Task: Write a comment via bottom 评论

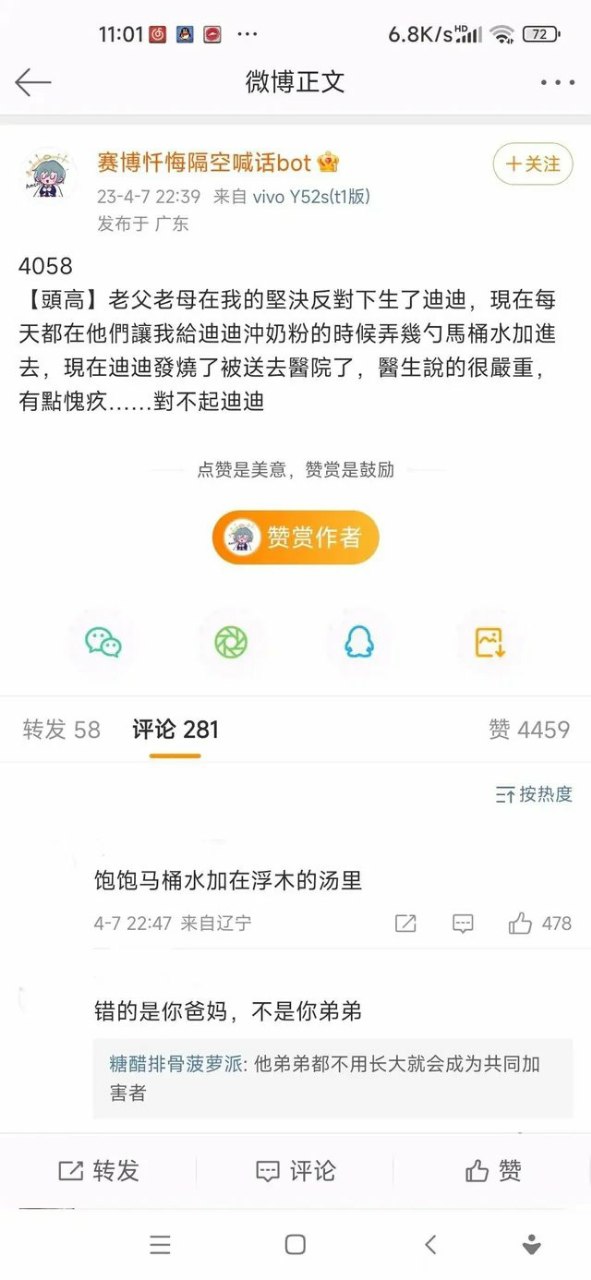Action: [295, 1170]
